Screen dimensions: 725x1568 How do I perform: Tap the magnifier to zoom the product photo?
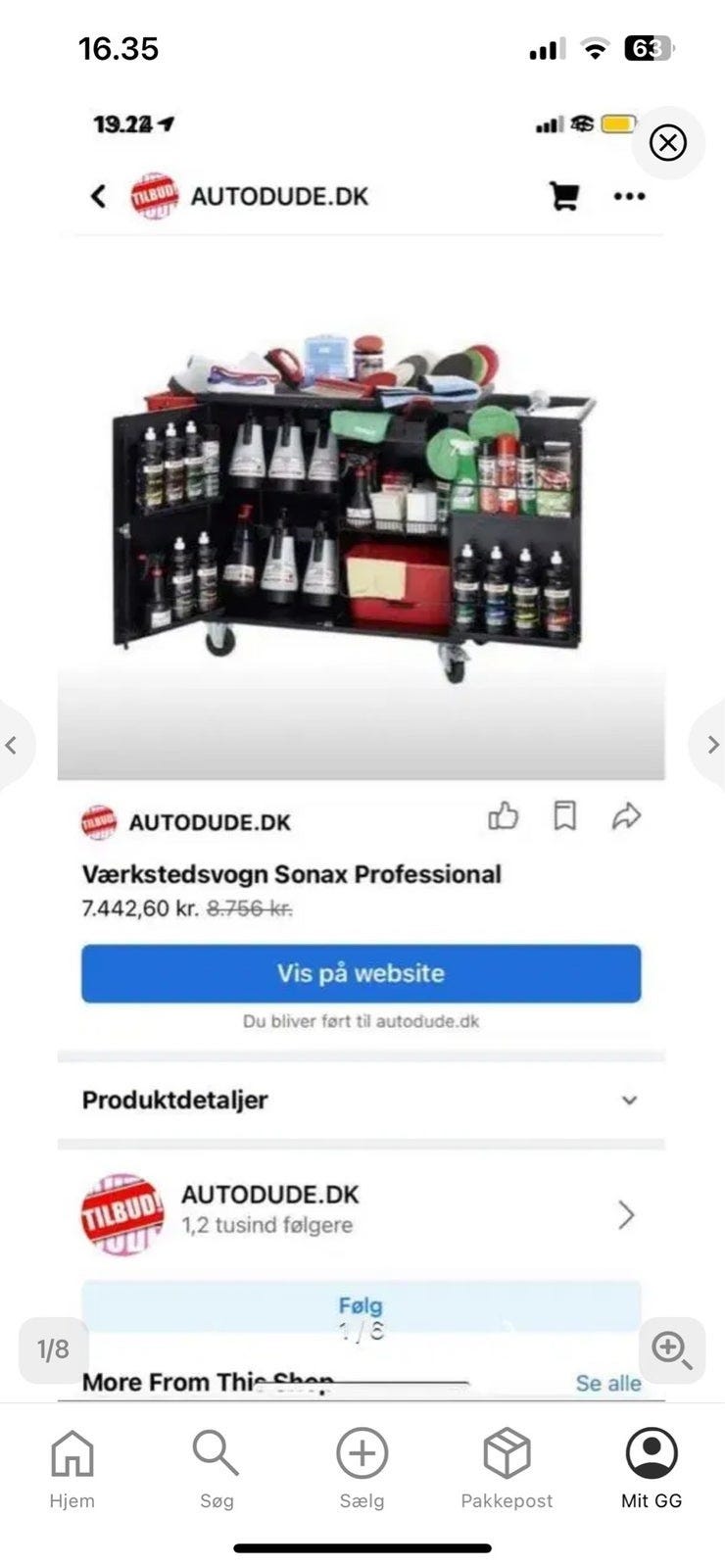point(671,1350)
